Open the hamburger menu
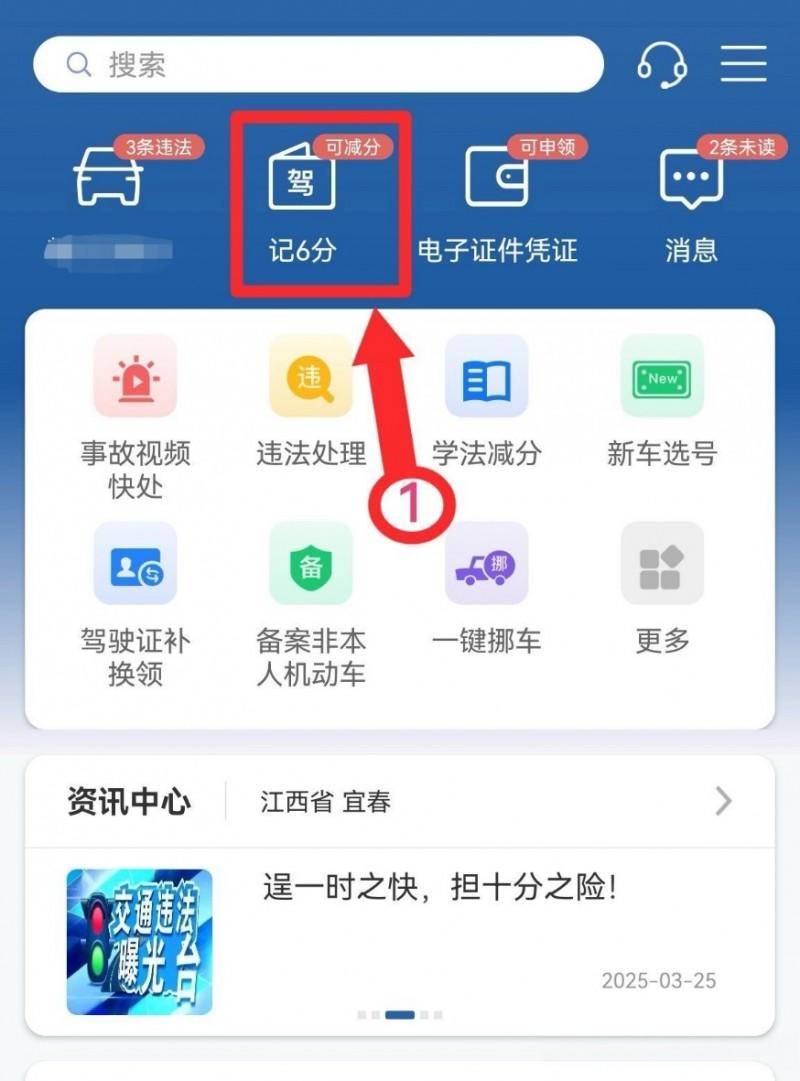 click(x=744, y=65)
